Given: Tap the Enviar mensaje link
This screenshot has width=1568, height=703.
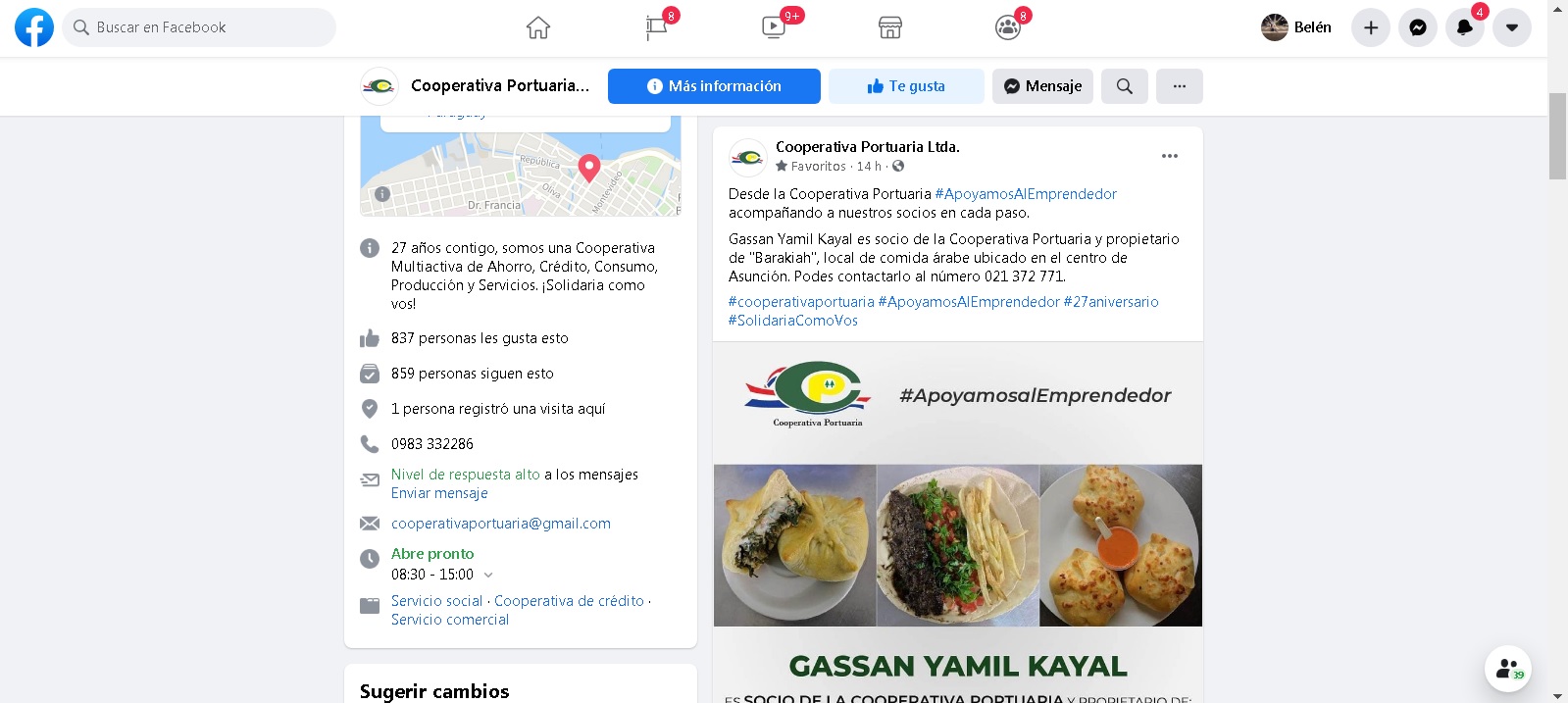Looking at the screenshot, I should click(438, 493).
